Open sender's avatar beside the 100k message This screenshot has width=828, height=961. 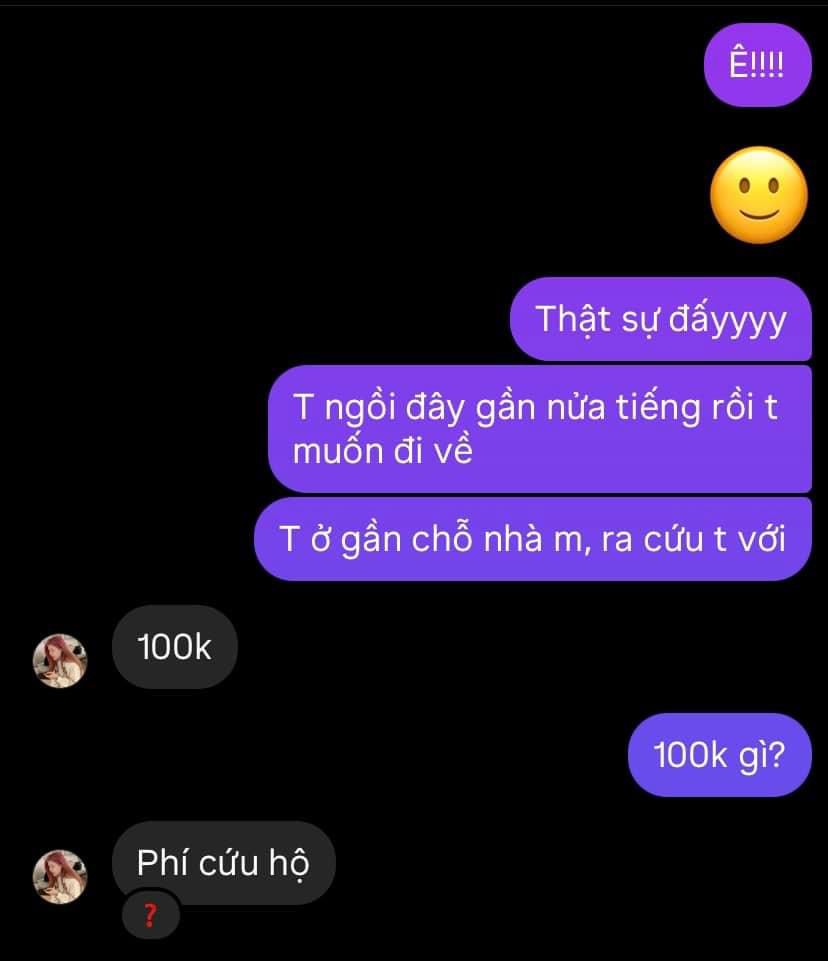[x=61, y=660]
